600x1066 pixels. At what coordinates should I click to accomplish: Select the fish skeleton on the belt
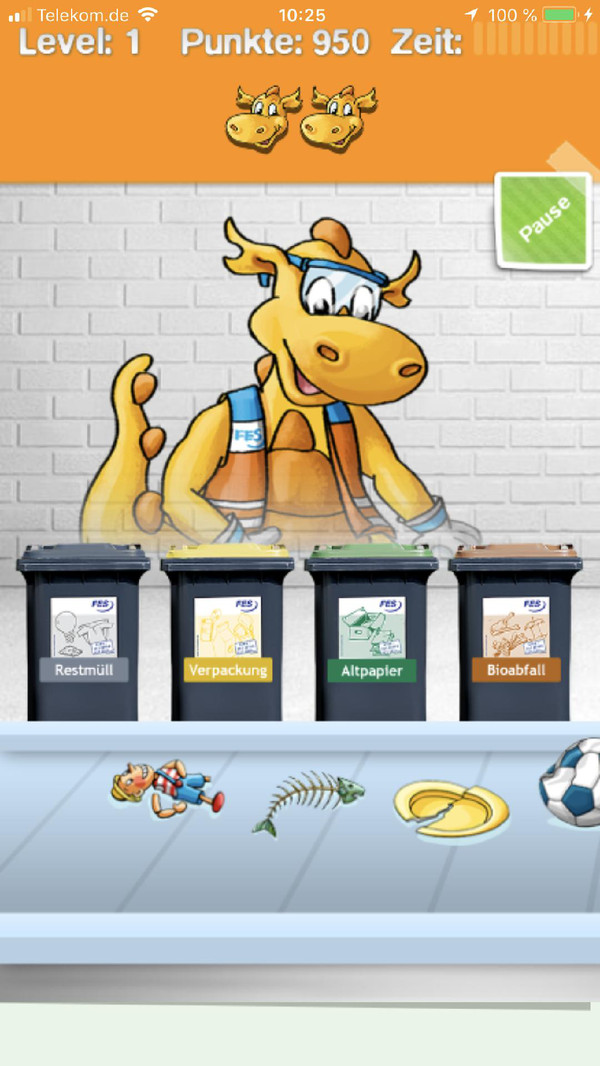click(308, 800)
